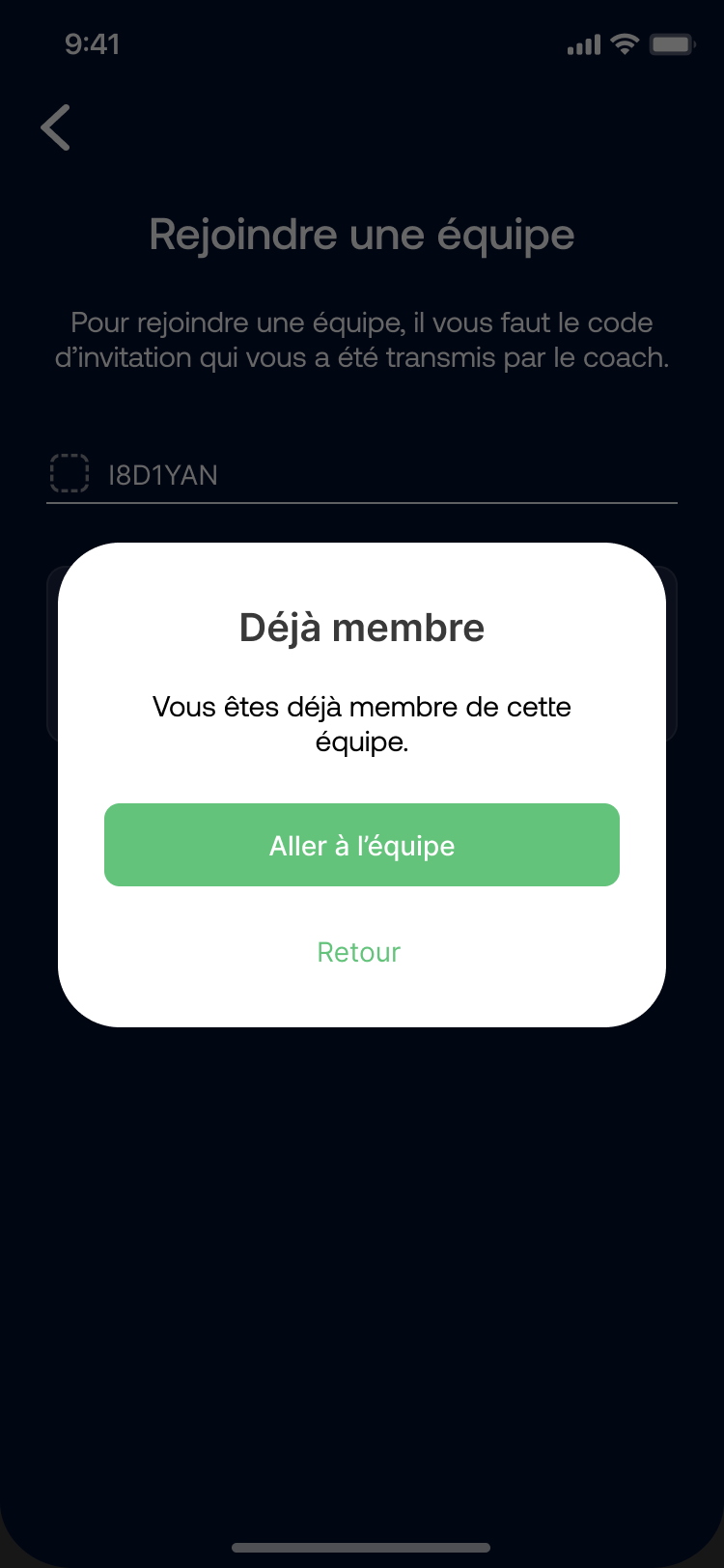Select the QR-style placeholder icon near I8D1YAN
The width and height of the screenshot is (724, 1568).
tap(68, 475)
